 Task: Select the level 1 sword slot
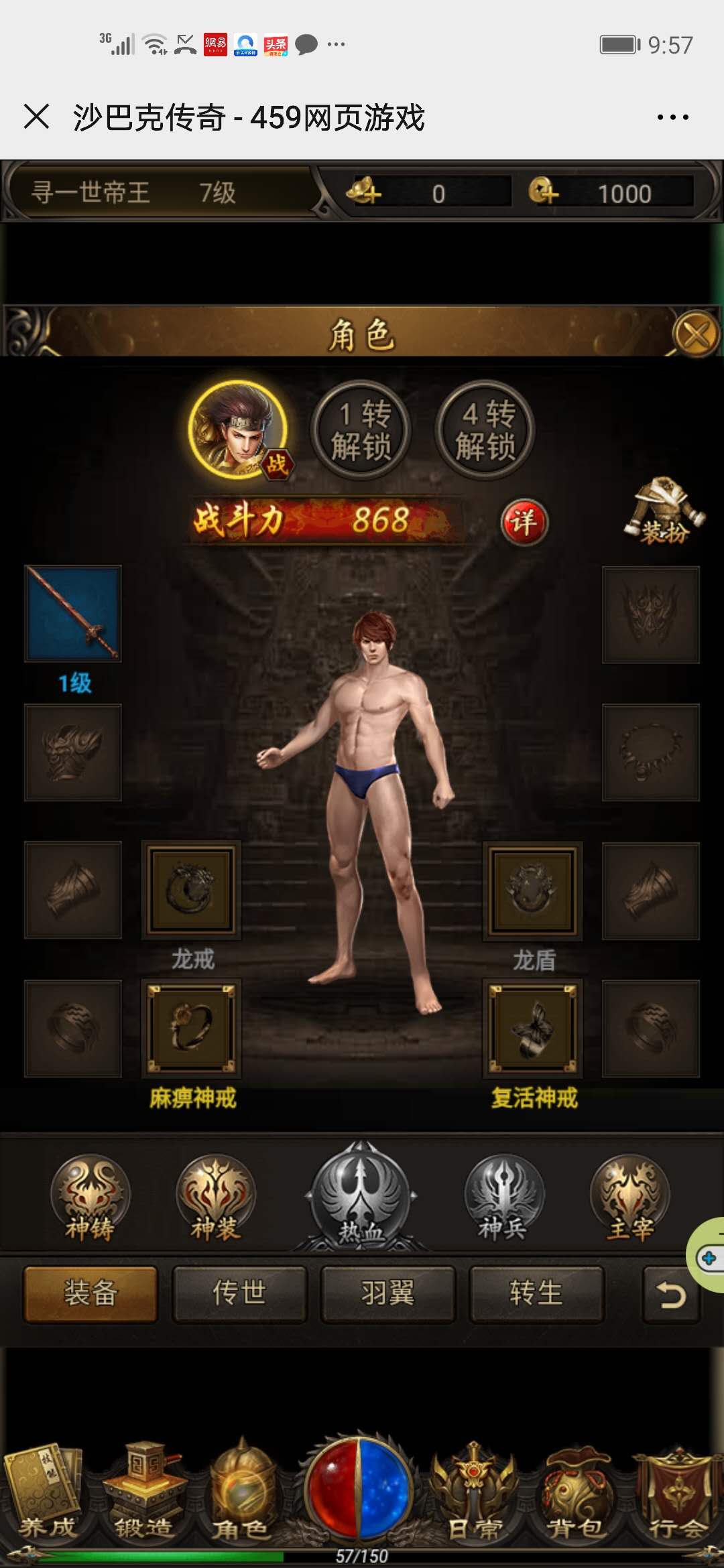click(73, 614)
